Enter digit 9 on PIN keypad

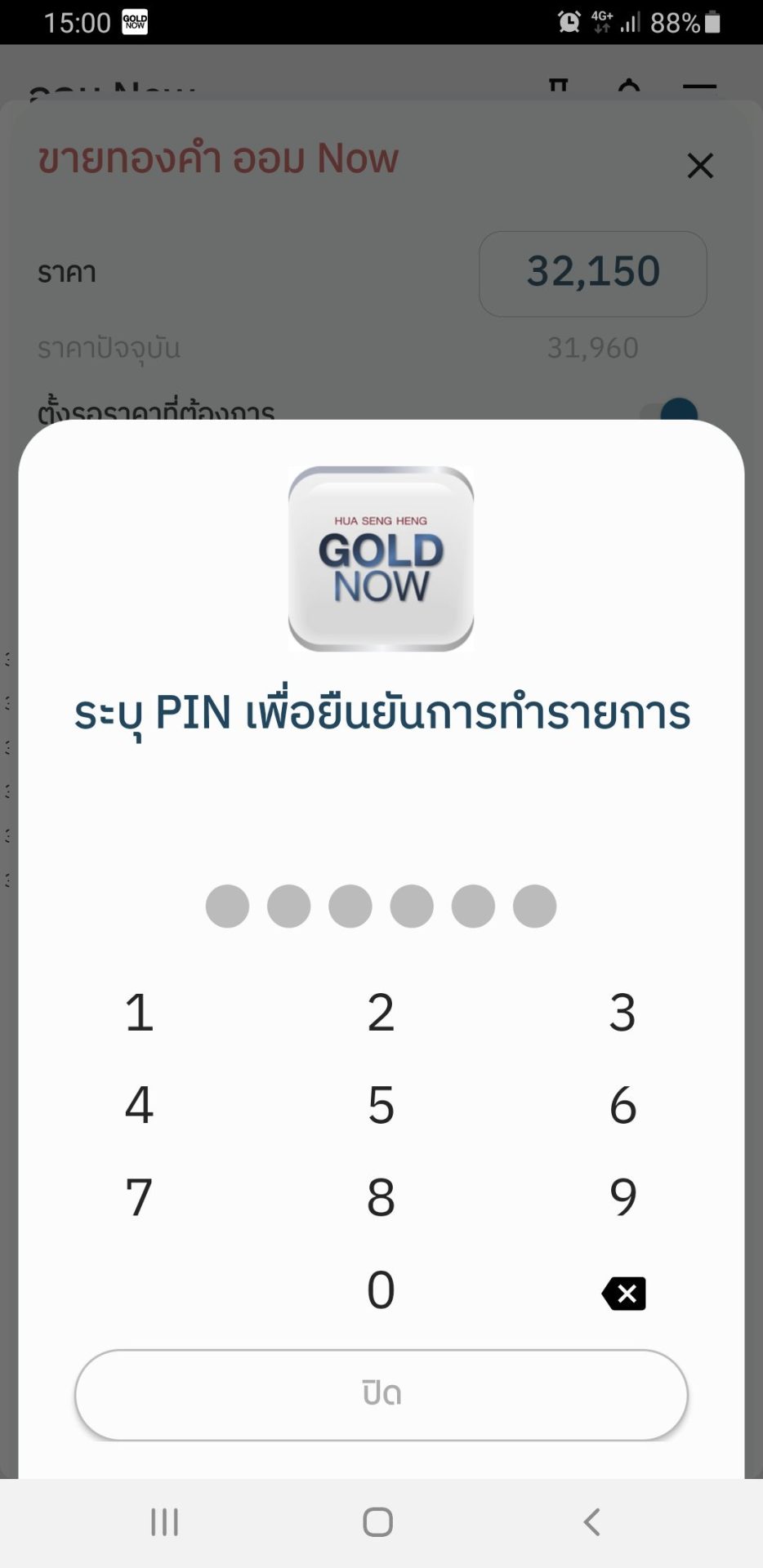[622, 1198]
